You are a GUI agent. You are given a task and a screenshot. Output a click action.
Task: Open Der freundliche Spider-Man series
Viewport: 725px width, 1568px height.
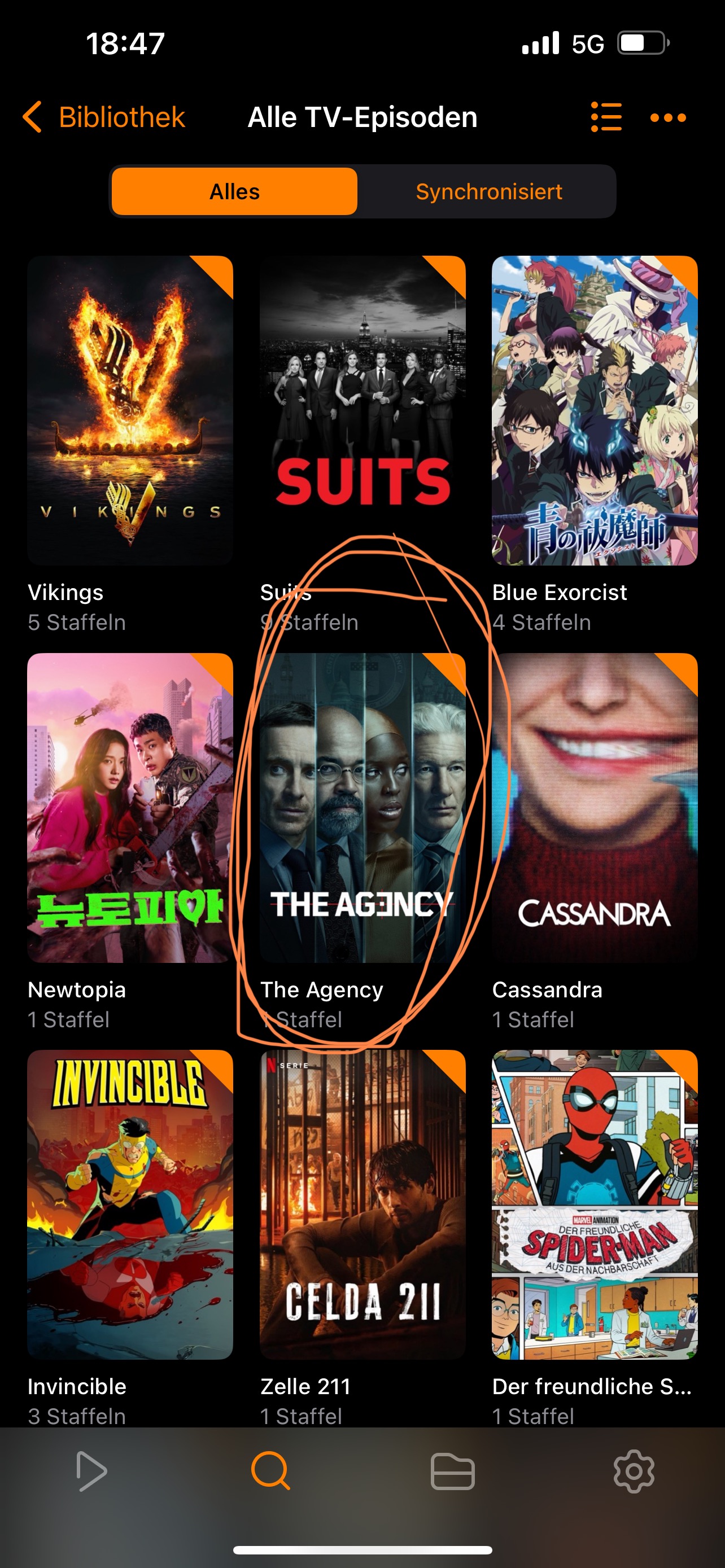594,1204
